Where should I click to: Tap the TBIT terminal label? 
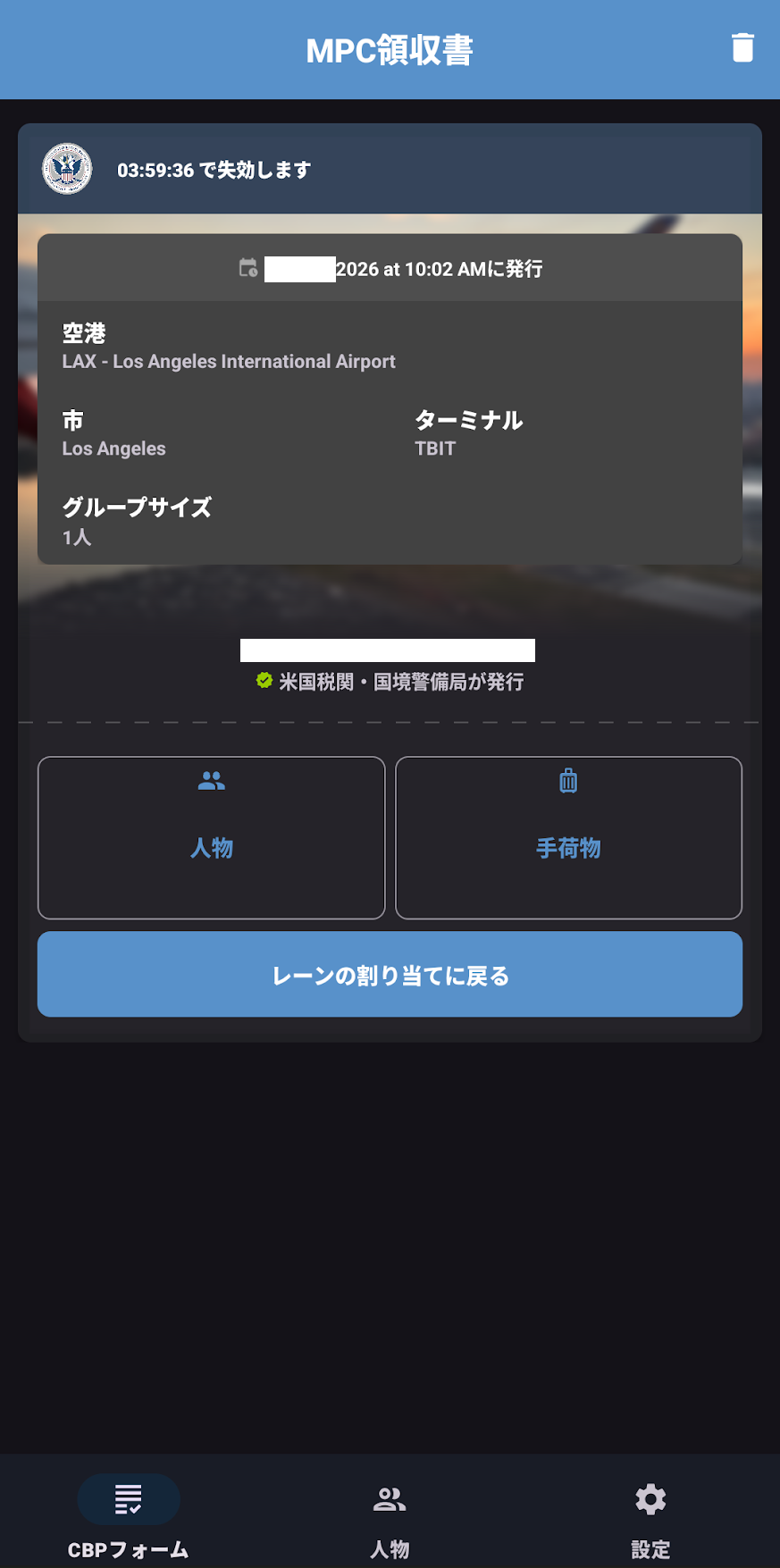pos(435,448)
